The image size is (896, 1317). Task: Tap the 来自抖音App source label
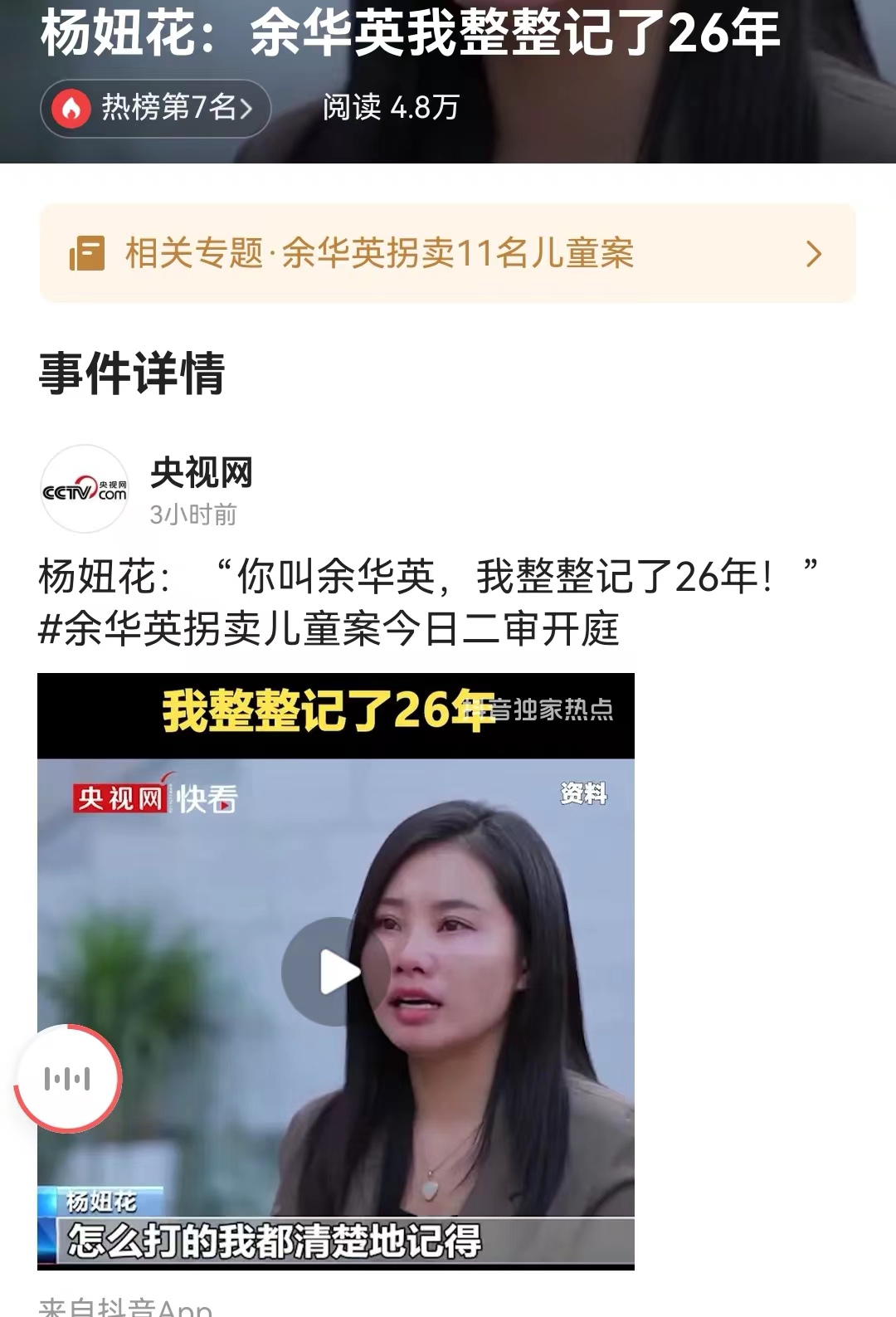(x=124, y=1309)
